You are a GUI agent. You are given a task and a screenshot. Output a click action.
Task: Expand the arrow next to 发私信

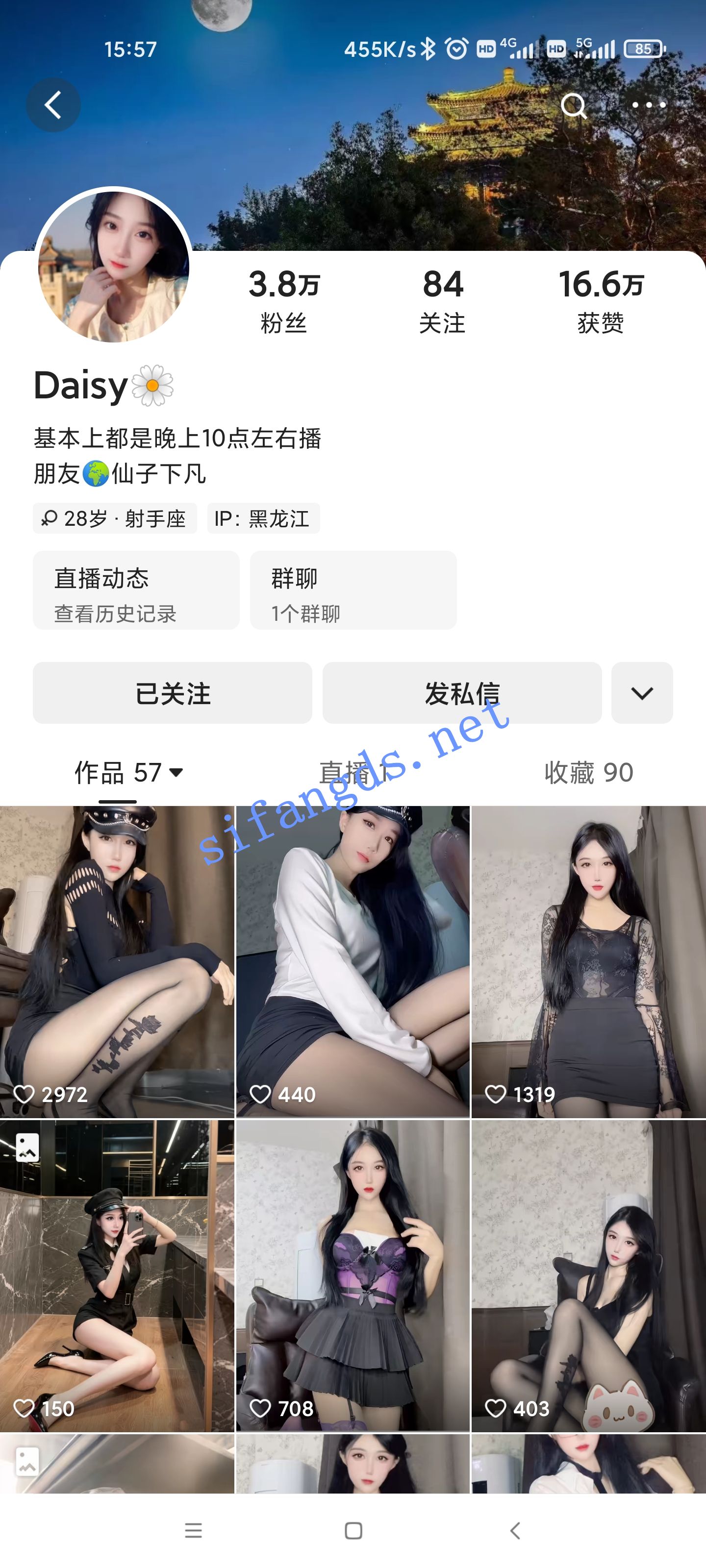pos(642,693)
